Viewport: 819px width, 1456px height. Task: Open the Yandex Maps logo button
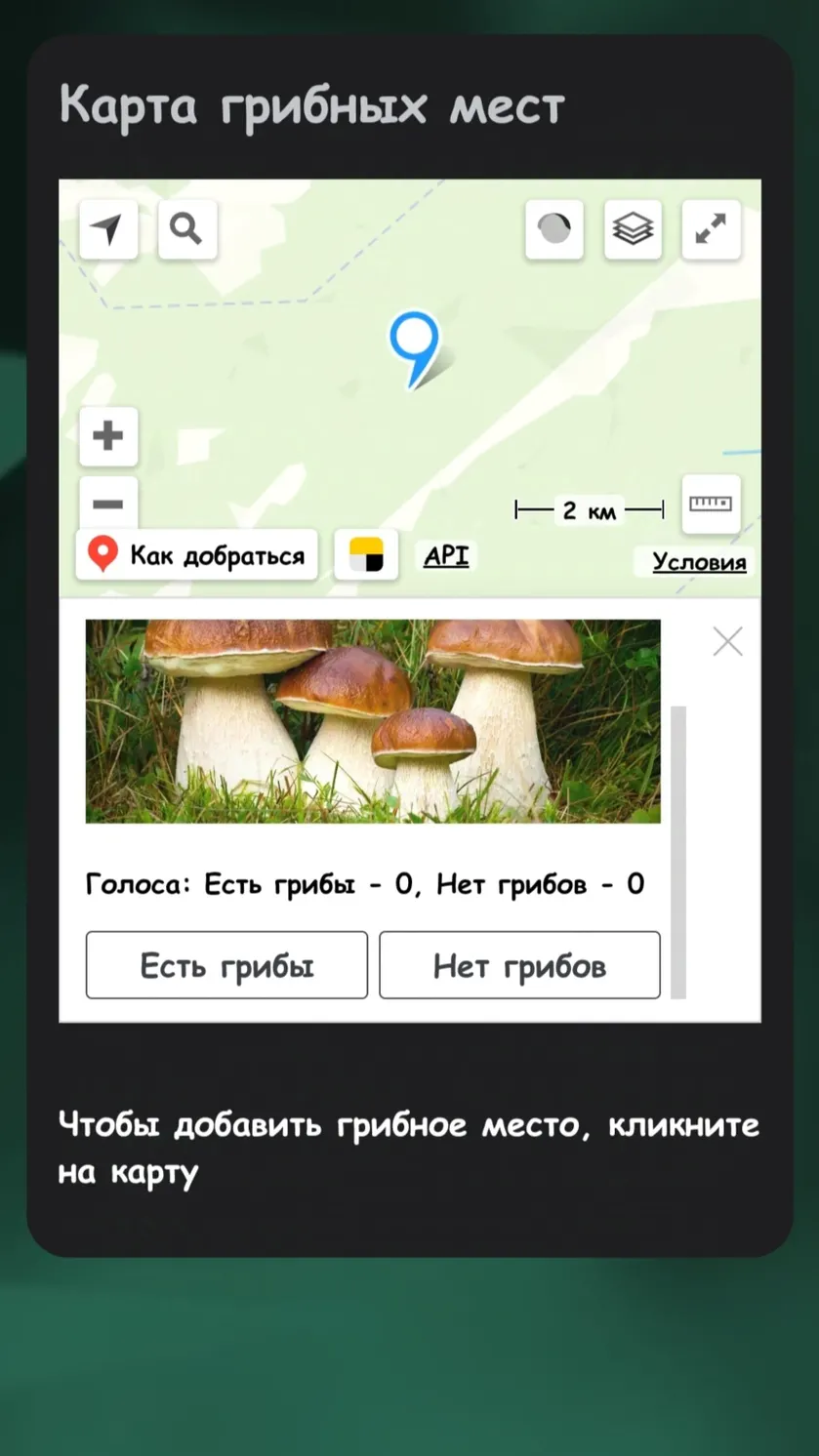(366, 555)
